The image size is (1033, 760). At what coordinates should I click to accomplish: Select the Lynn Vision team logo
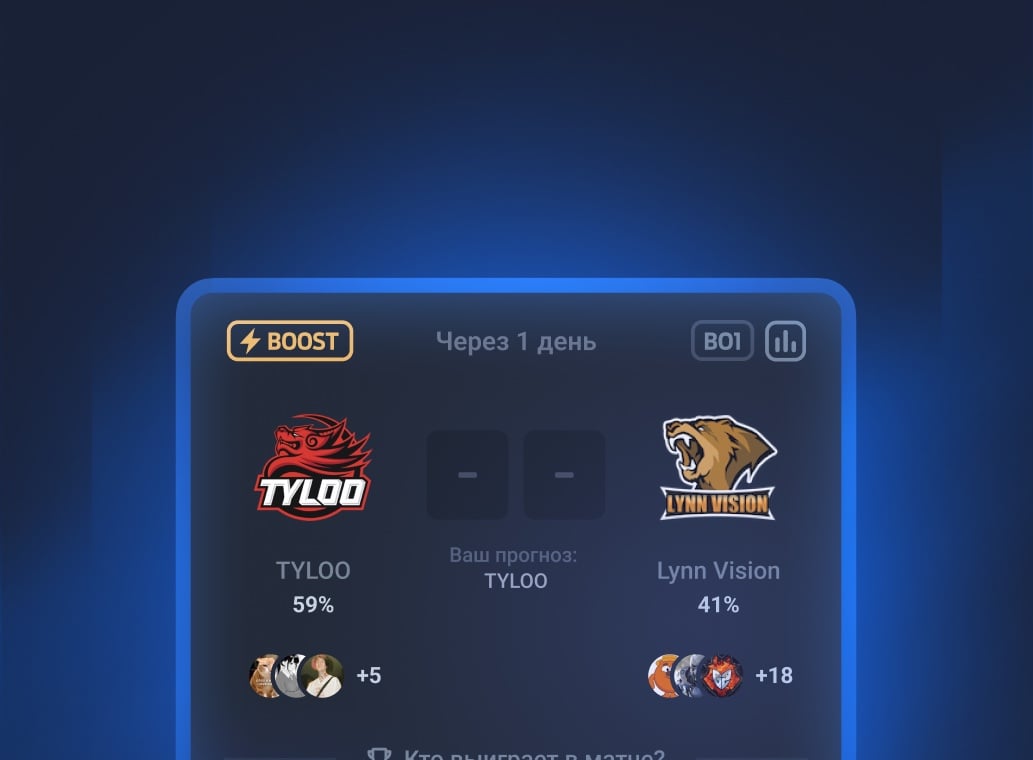pos(718,467)
